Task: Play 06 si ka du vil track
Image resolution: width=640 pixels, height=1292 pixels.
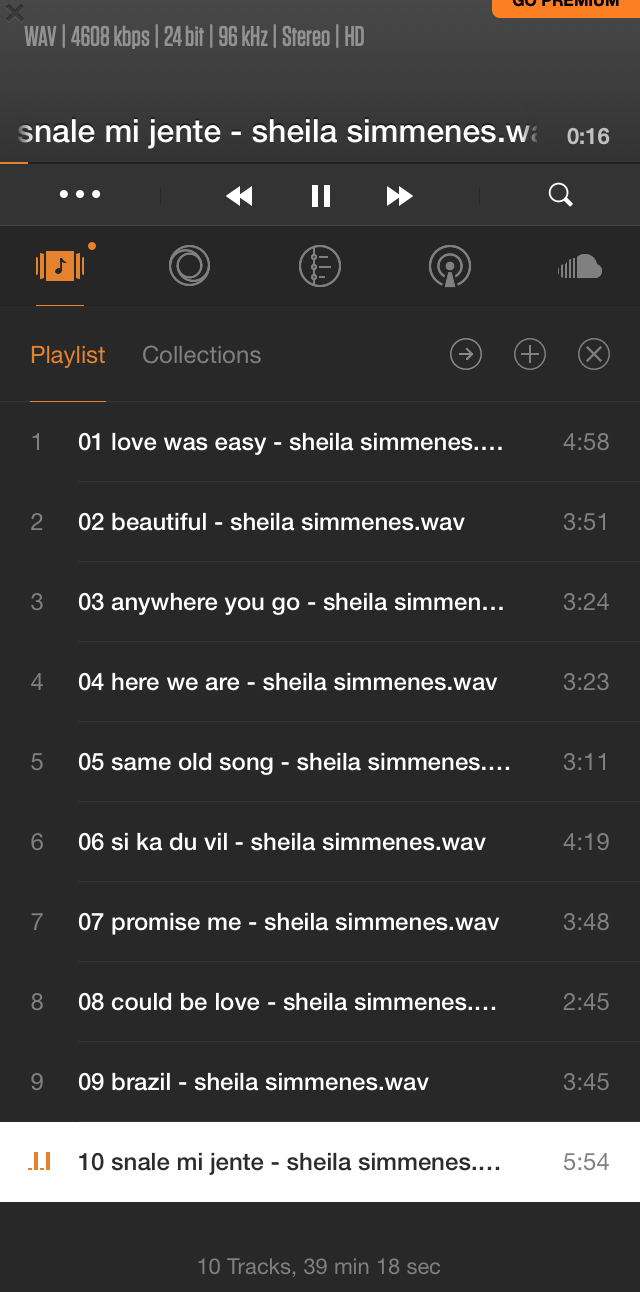Action: pyautogui.click(x=282, y=842)
